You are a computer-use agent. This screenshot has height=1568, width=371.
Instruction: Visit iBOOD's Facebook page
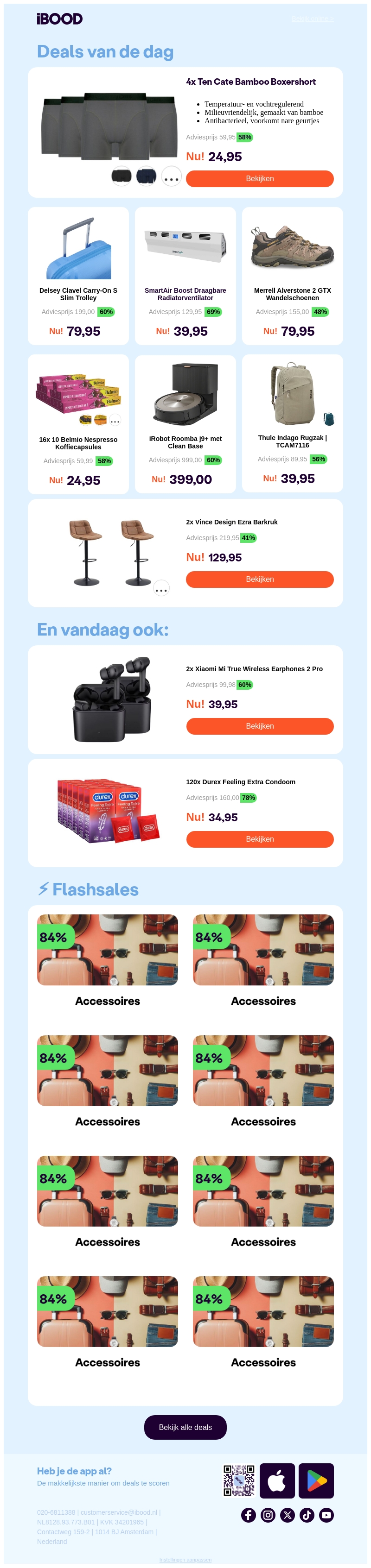click(249, 1515)
